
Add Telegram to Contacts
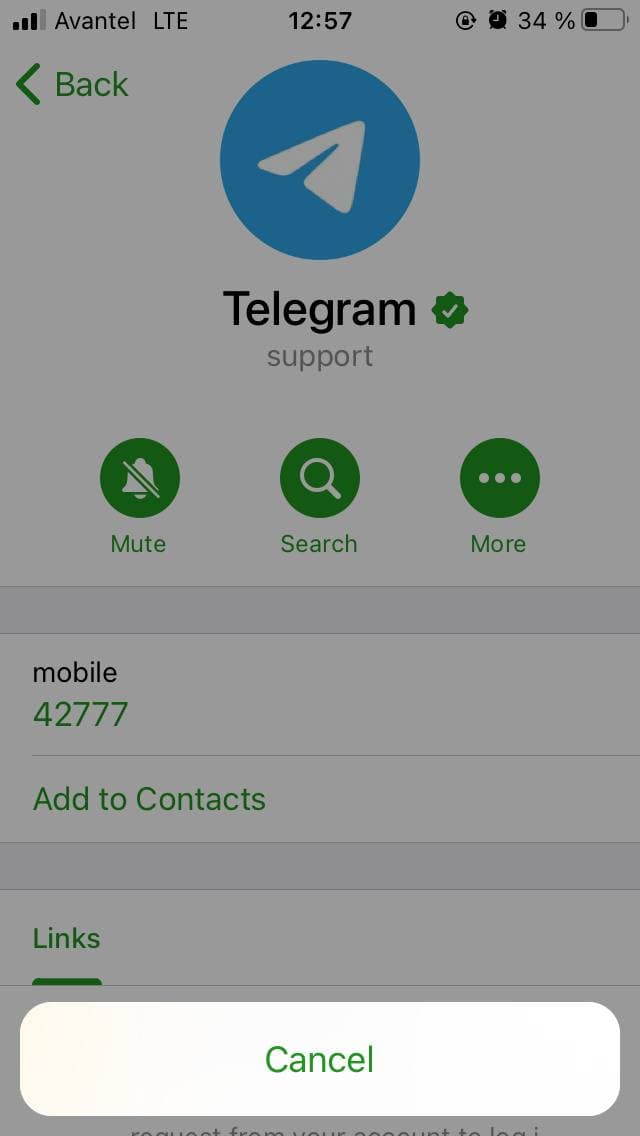point(150,799)
